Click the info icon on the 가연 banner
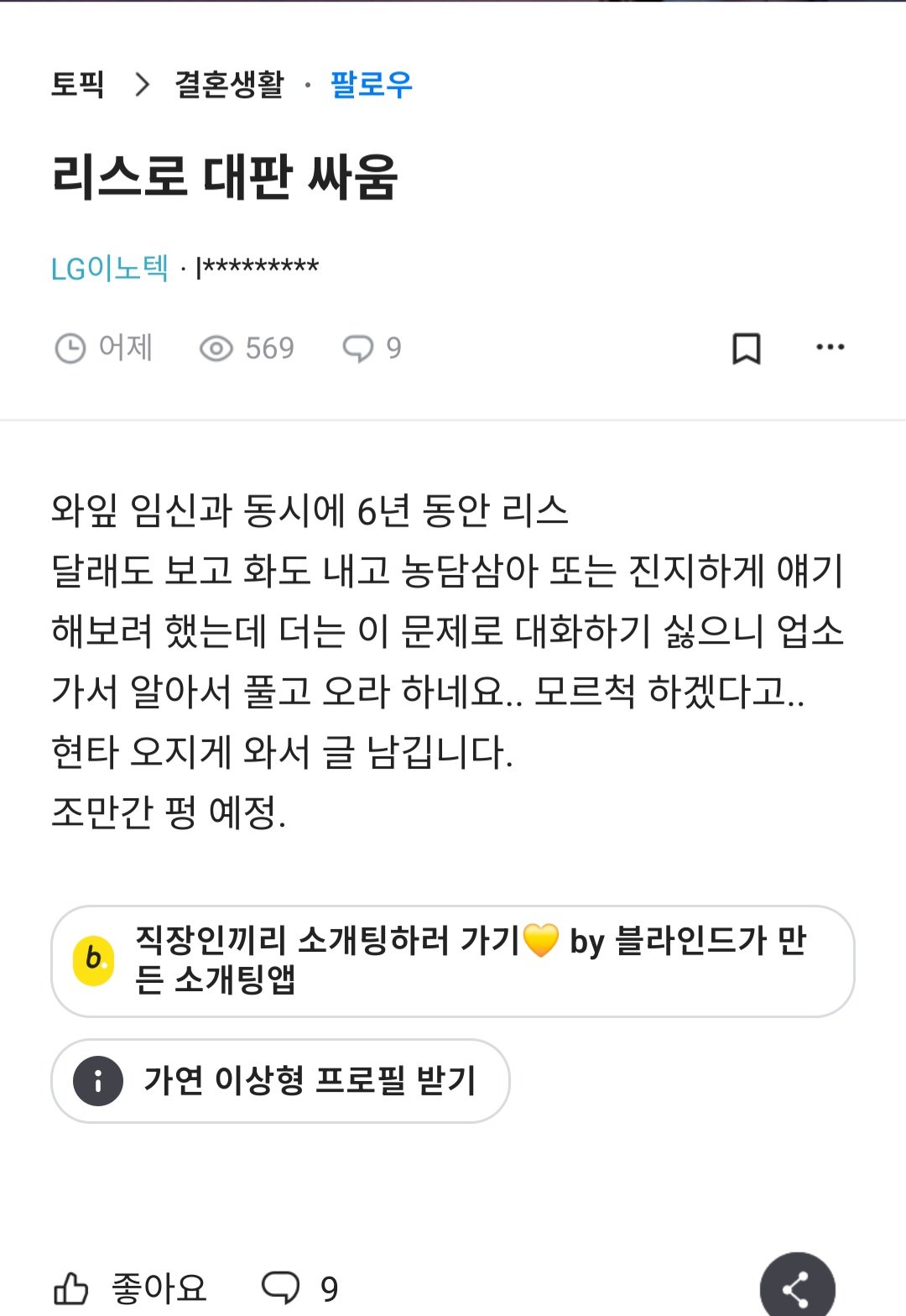This screenshot has height=1316, width=906. [99, 1082]
